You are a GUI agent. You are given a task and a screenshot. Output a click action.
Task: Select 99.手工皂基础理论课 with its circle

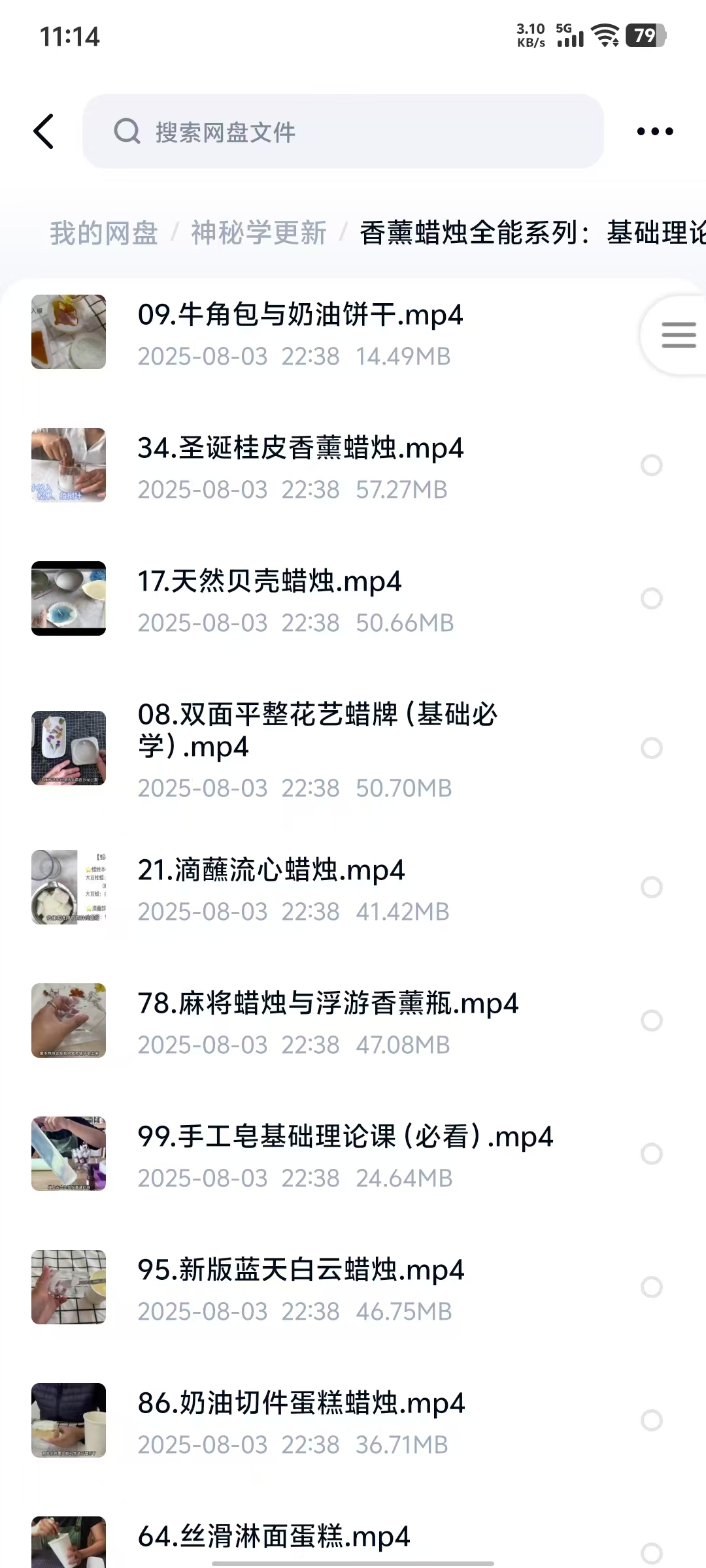coord(652,1154)
